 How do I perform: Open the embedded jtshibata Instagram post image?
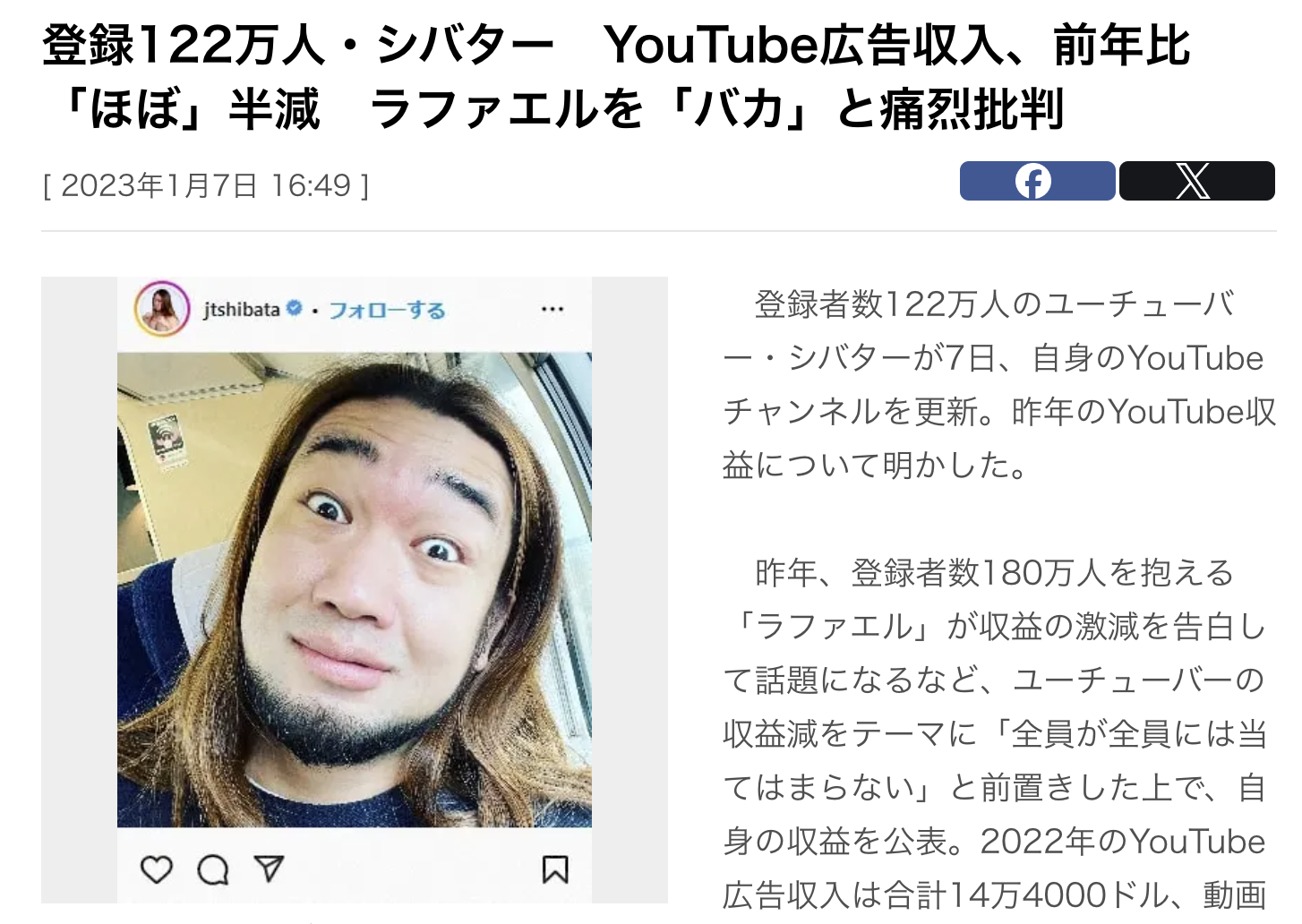[x=354, y=589]
